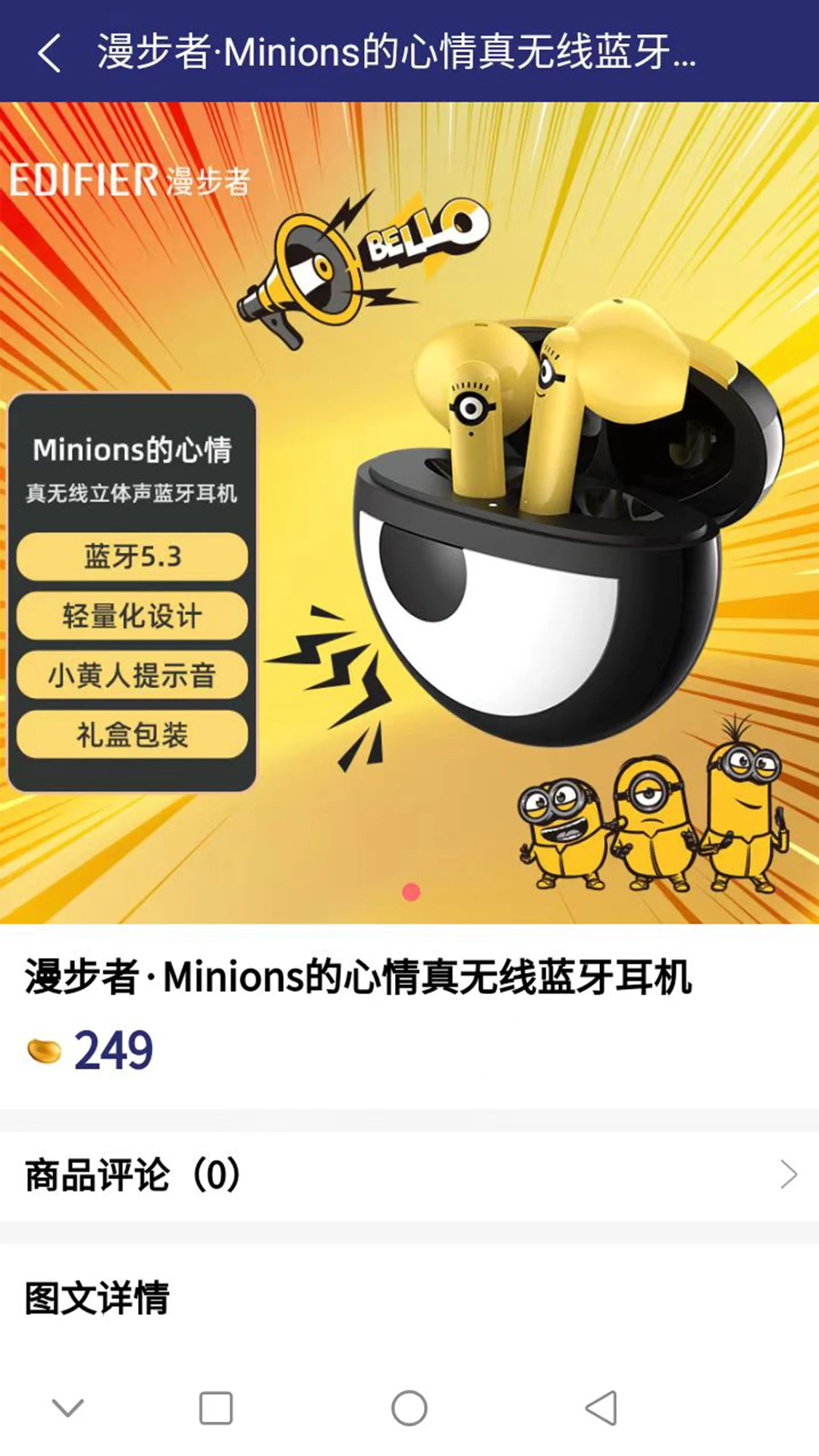Open the Edifier Minions product banner image
The image size is (819, 1456).
pyautogui.click(x=409, y=513)
